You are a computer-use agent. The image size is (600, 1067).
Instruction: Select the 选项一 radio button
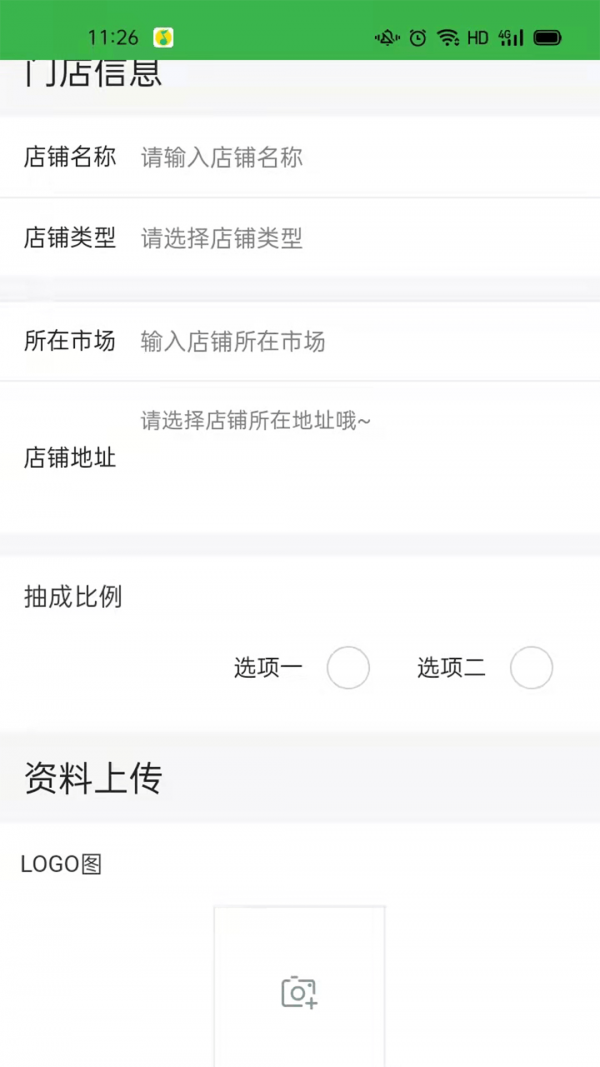point(348,668)
